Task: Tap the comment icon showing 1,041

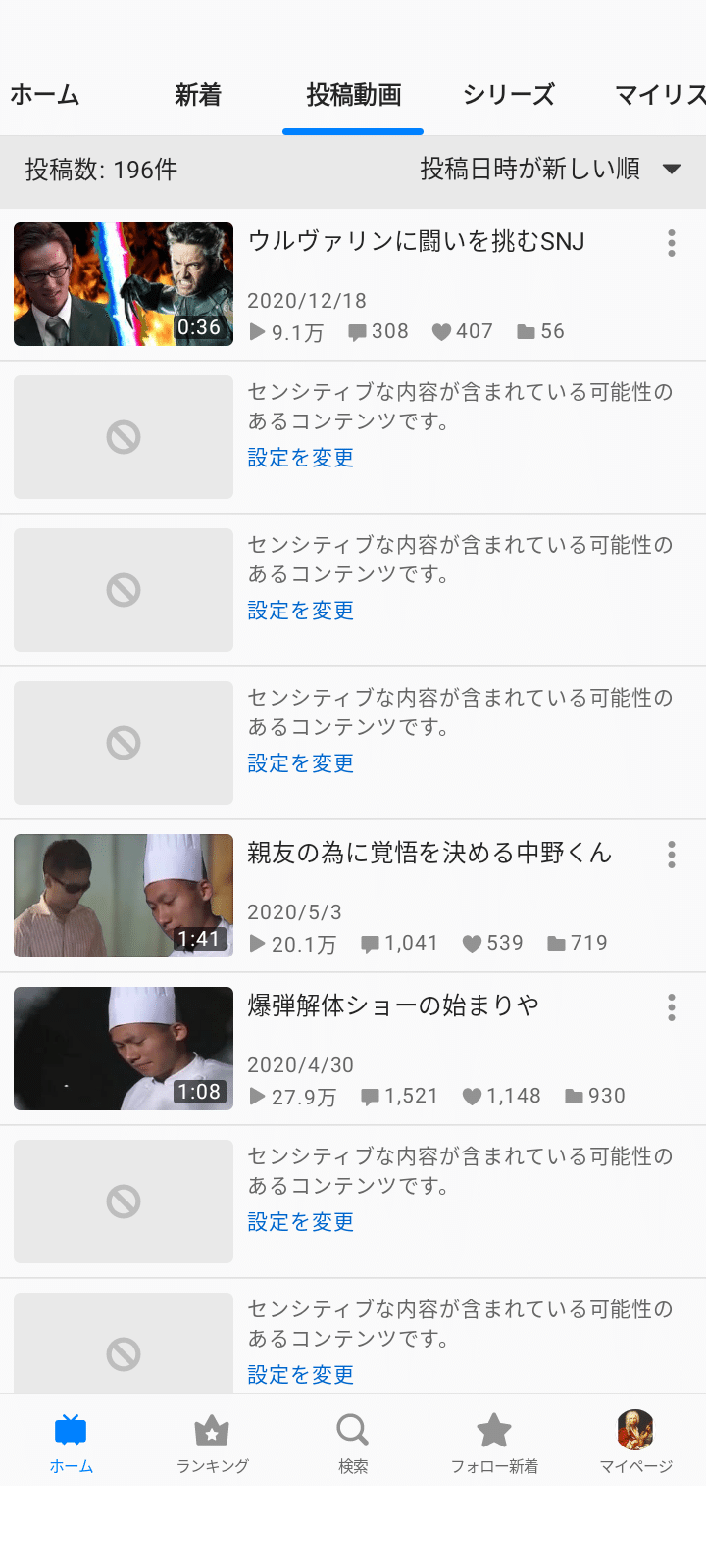Action: (x=370, y=943)
